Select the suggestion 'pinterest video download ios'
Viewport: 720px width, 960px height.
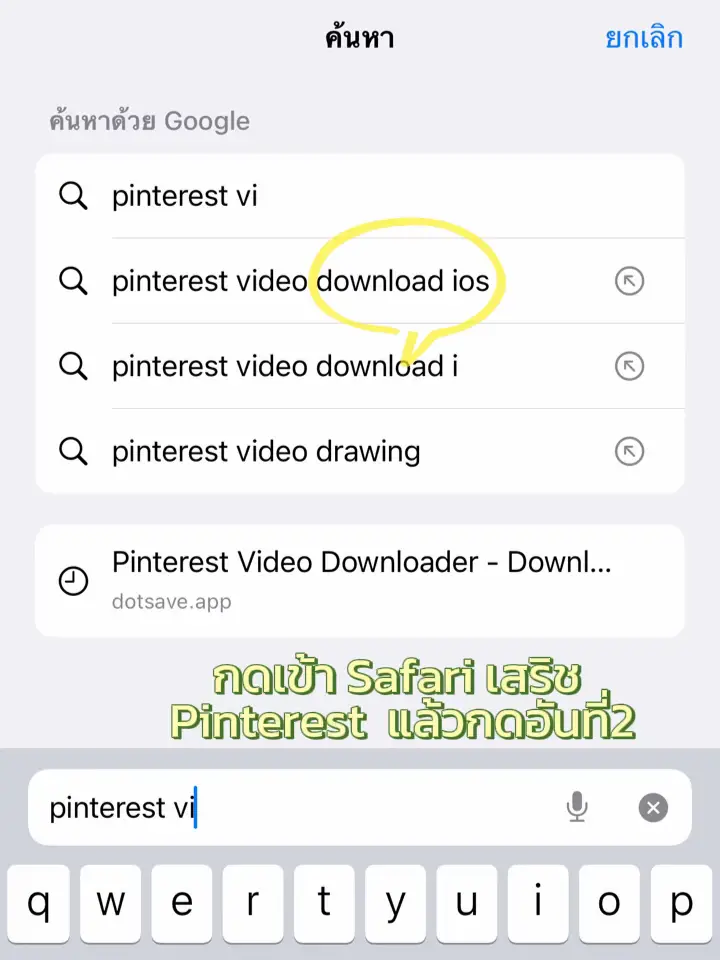[x=300, y=281]
